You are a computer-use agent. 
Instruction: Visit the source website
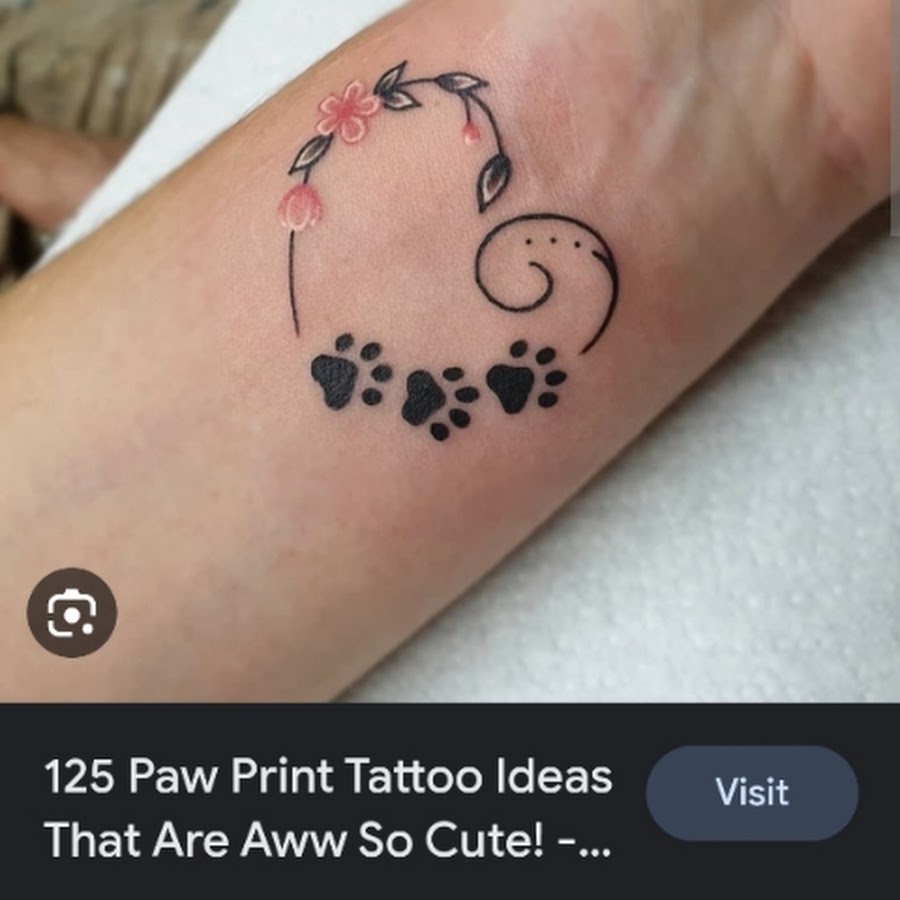click(752, 793)
